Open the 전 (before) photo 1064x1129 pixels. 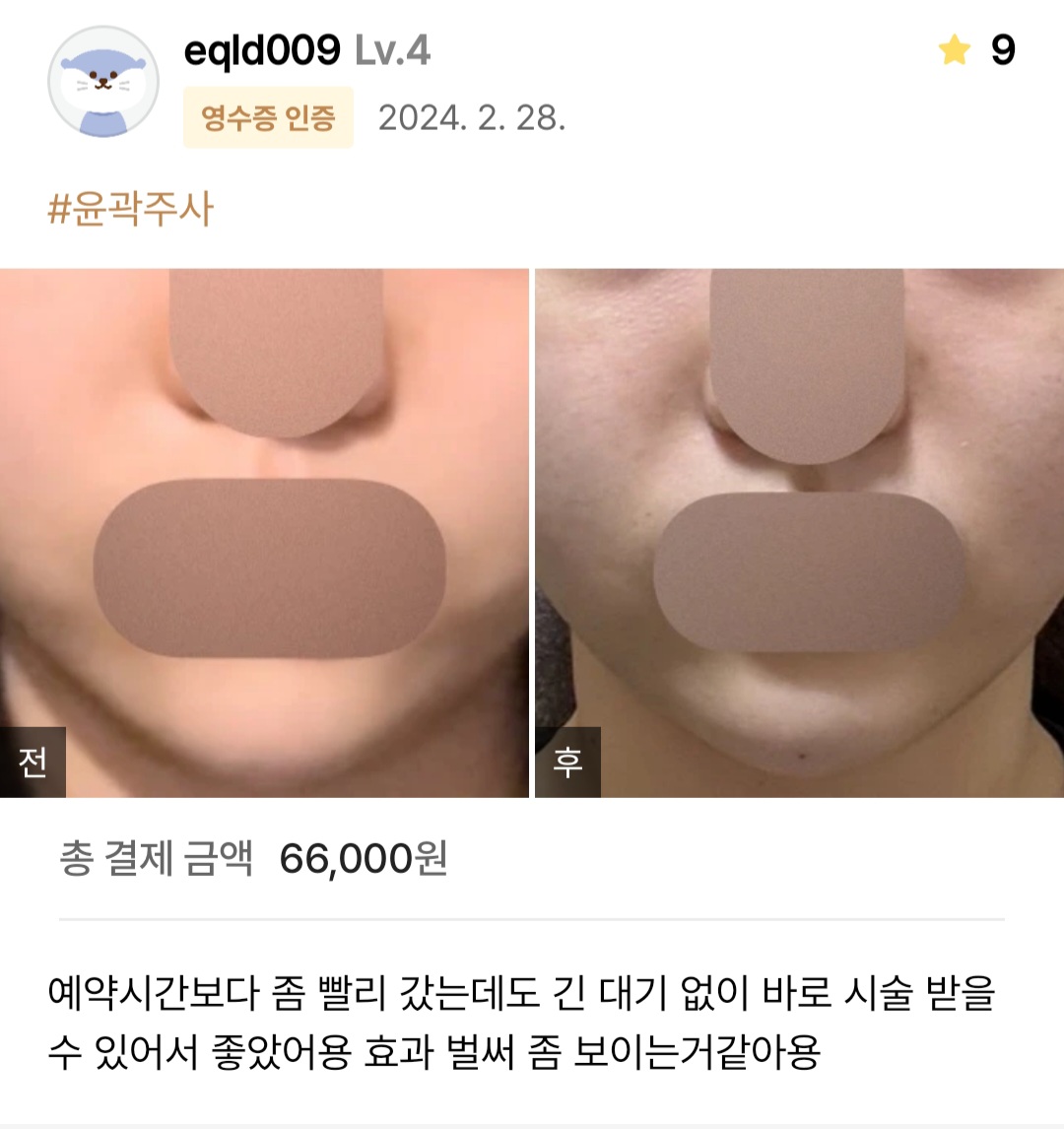tap(264, 532)
